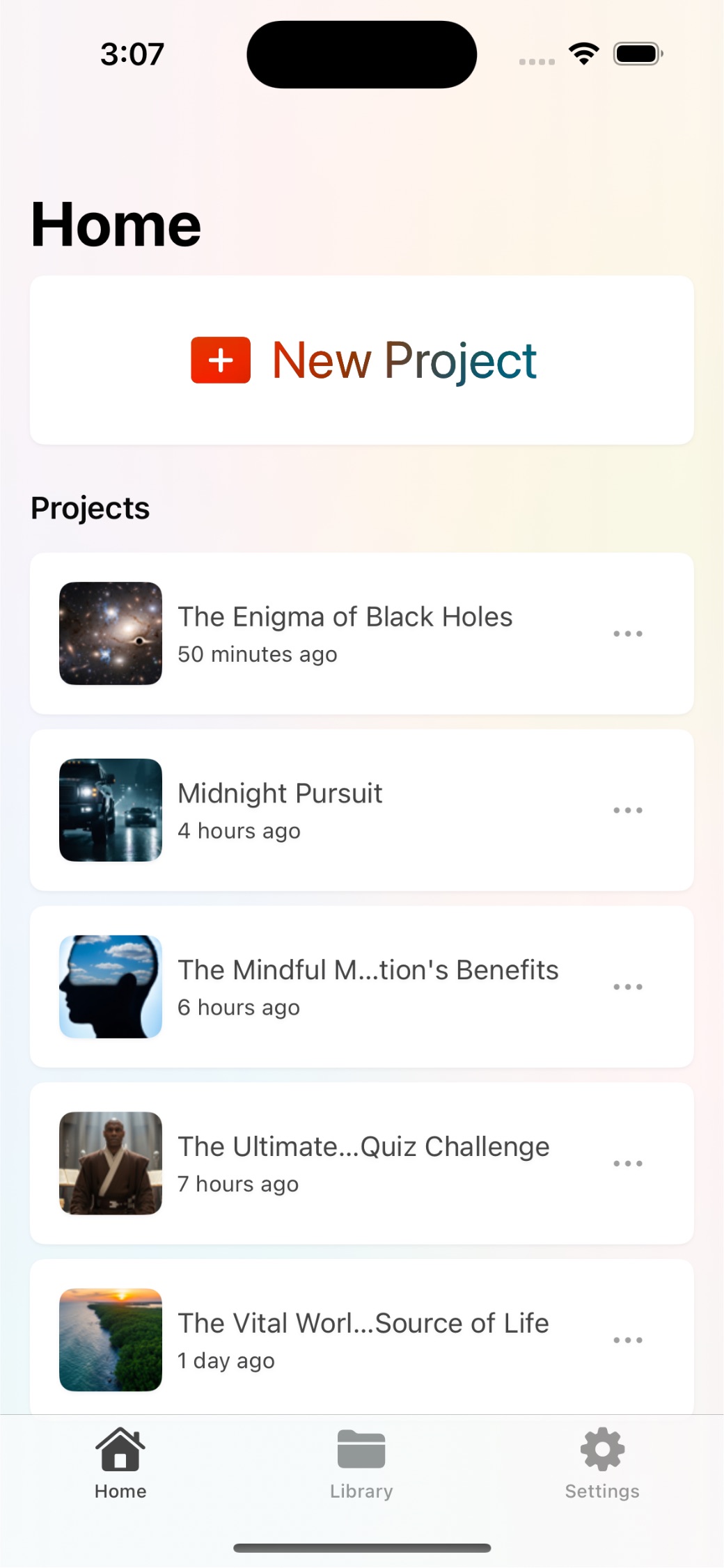Image resolution: width=724 pixels, height=1568 pixels.
Task: Tap the truck thumbnail for Midnight Pursuit
Action: click(110, 810)
